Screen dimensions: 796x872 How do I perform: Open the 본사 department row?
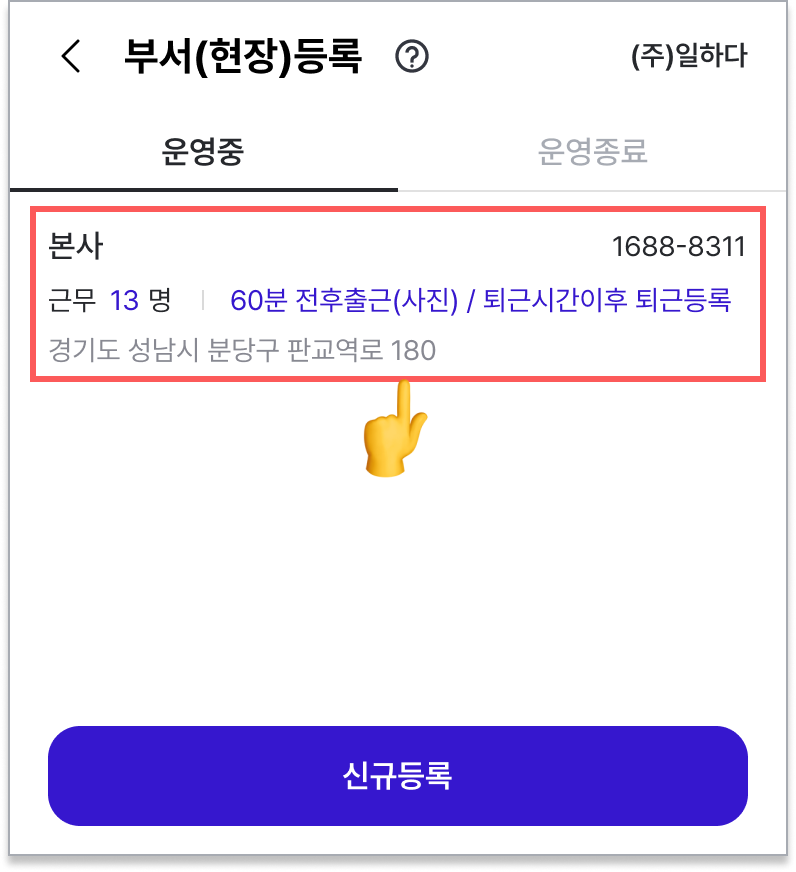398,294
